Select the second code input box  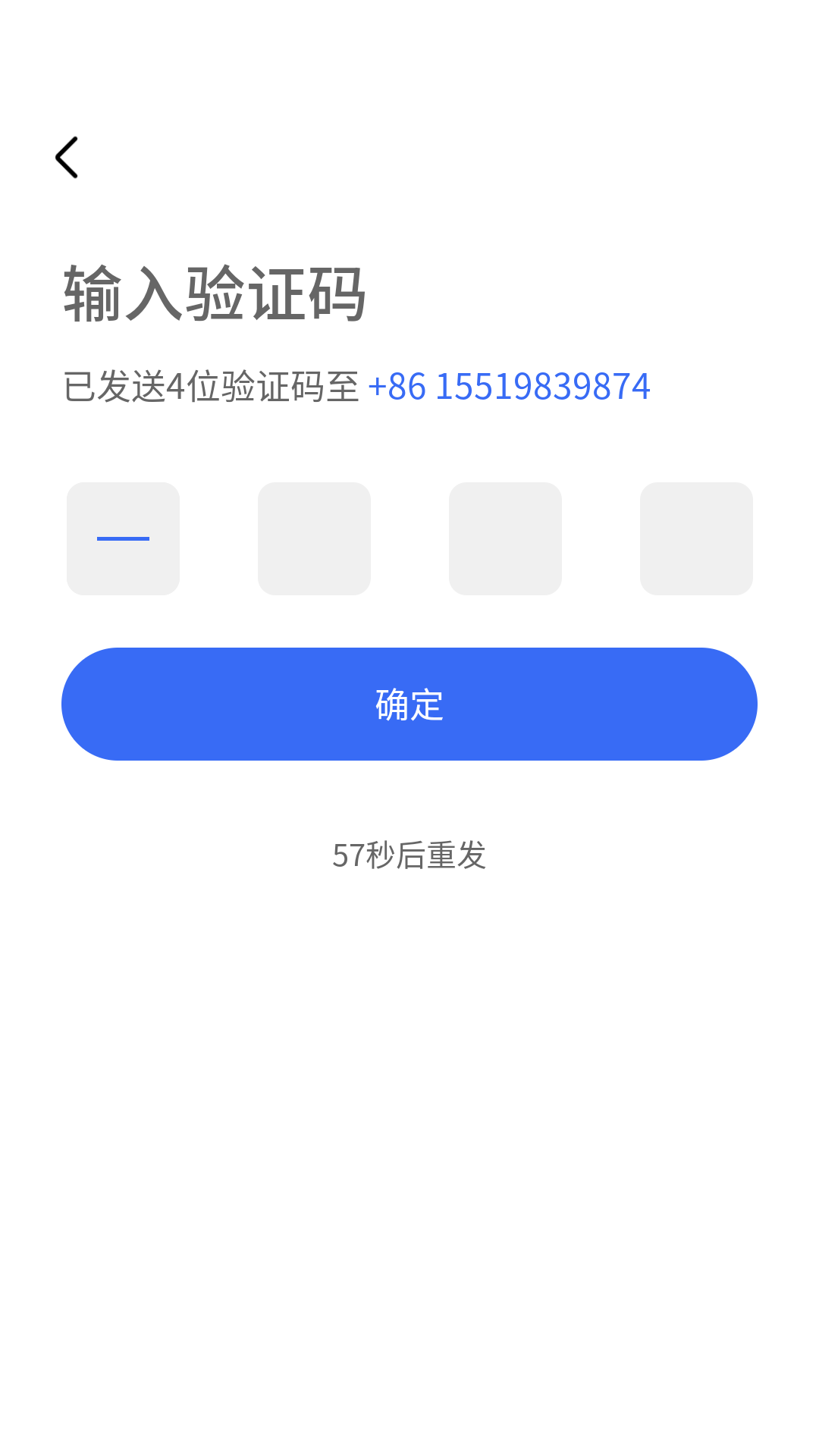[x=315, y=538]
